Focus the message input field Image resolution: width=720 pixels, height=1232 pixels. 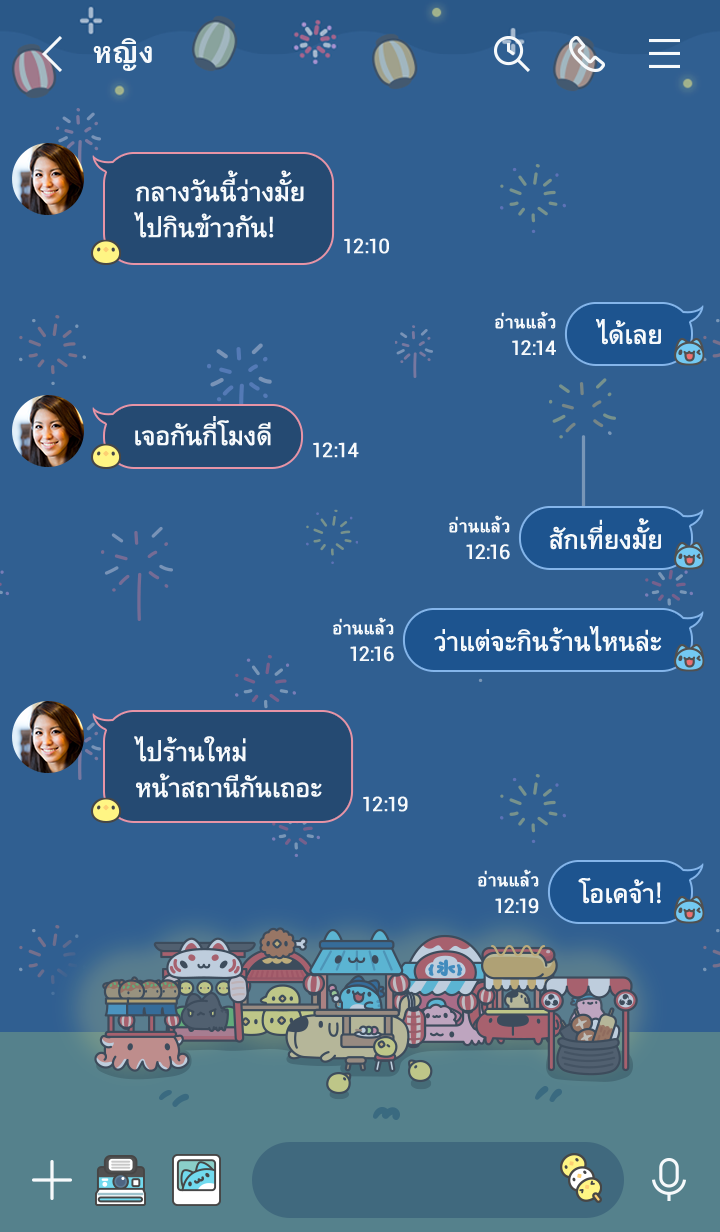point(400,1181)
